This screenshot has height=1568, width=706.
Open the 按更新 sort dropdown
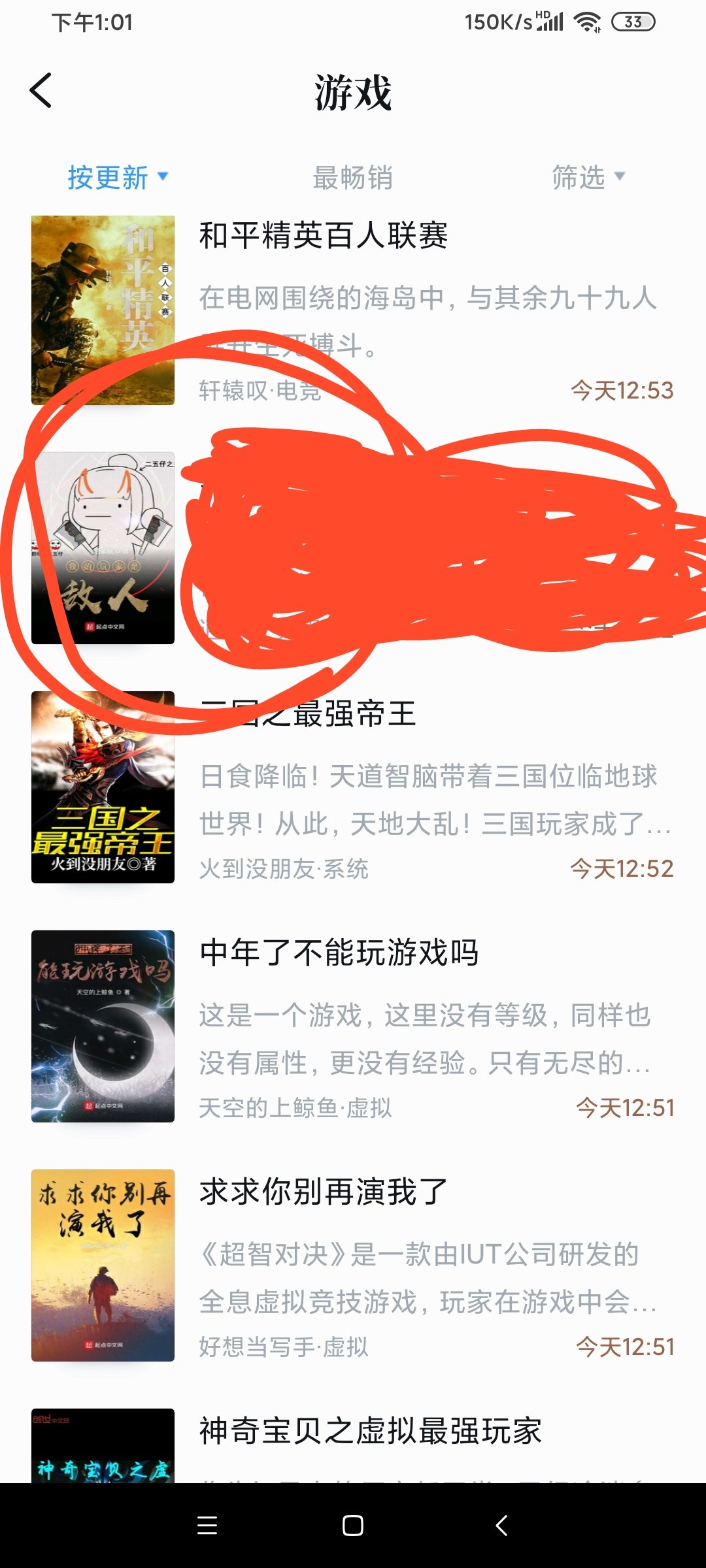tap(118, 177)
